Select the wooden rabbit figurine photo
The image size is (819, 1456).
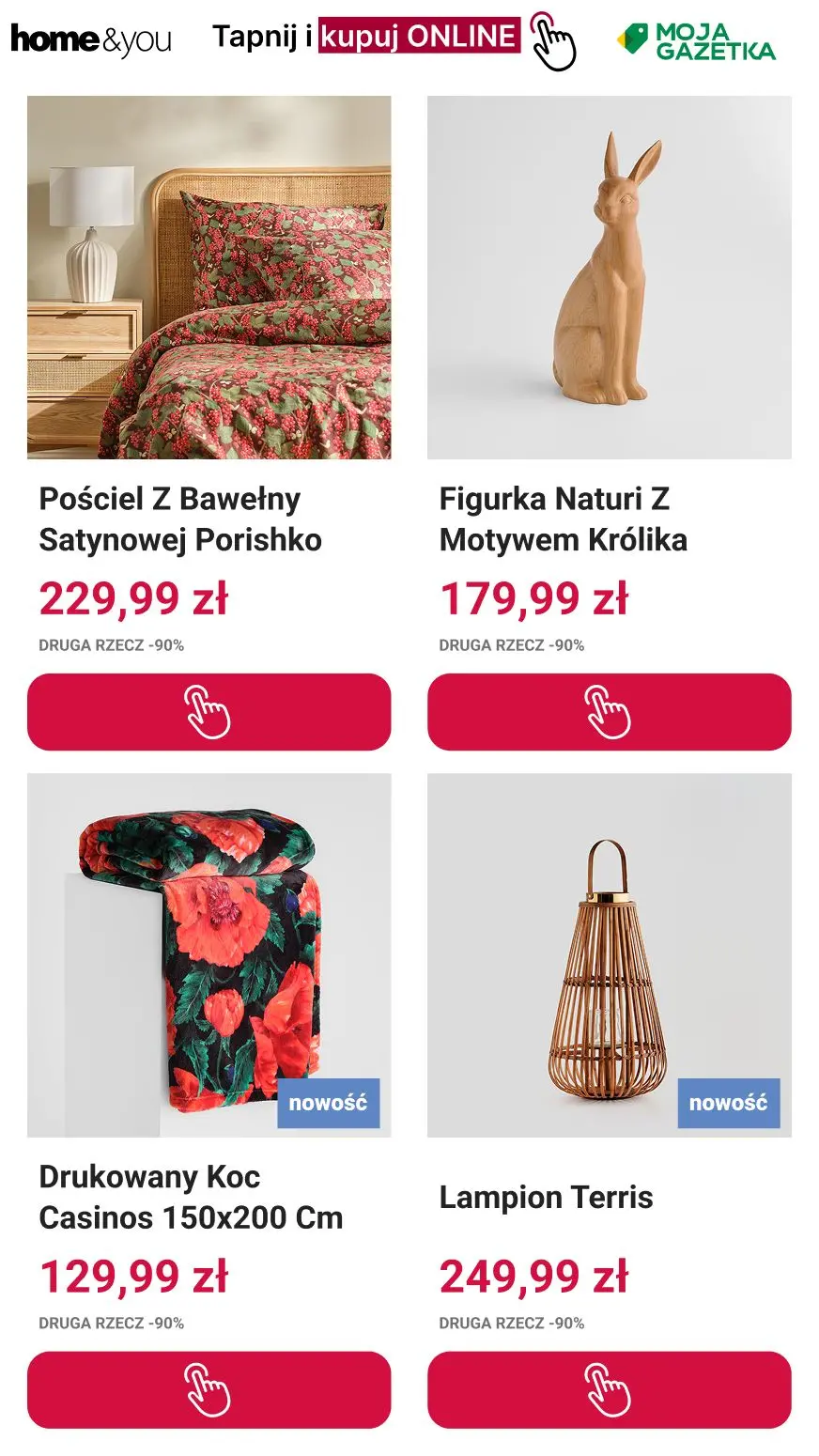click(609, 277)
